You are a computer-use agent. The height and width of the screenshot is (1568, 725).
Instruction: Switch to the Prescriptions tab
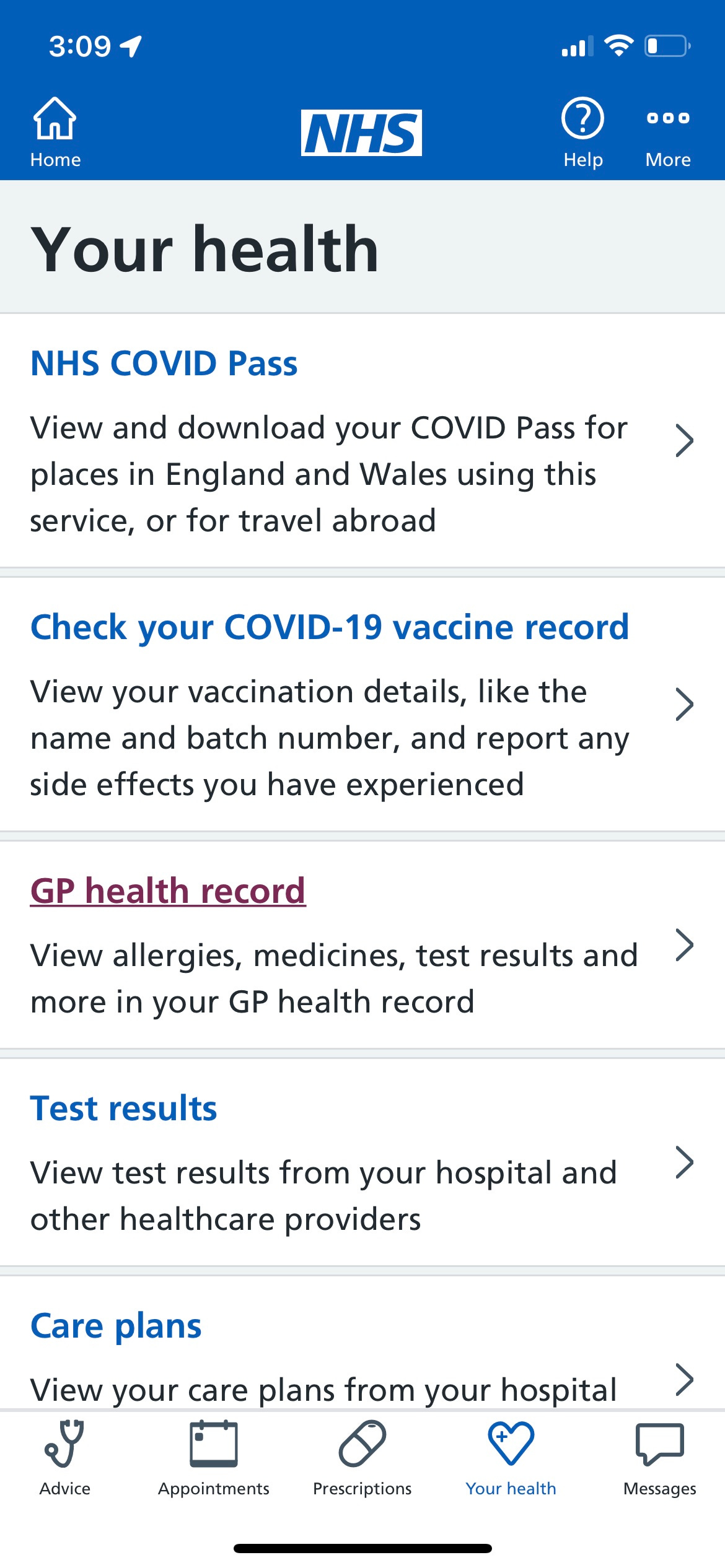(x=362, y=1459)
